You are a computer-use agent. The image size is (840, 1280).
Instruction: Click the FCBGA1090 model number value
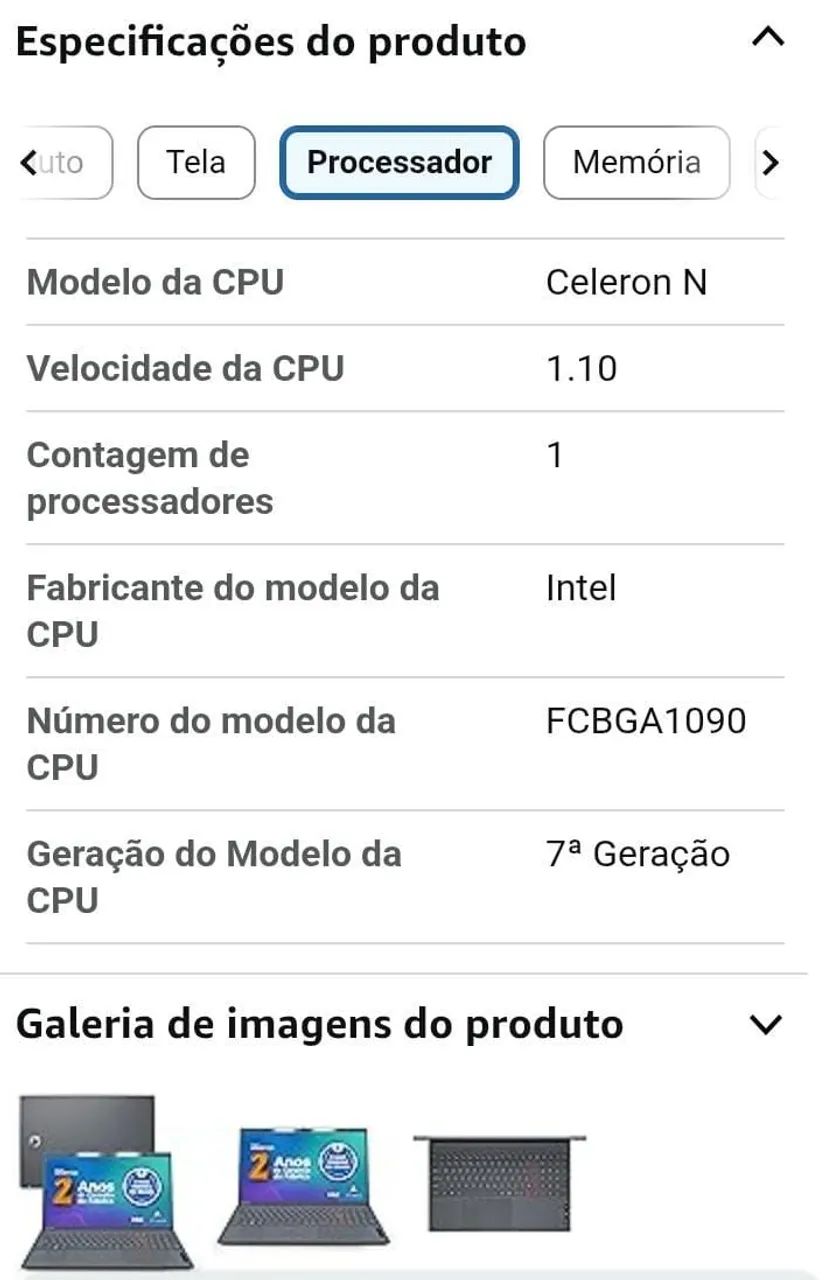pos(644,720)
